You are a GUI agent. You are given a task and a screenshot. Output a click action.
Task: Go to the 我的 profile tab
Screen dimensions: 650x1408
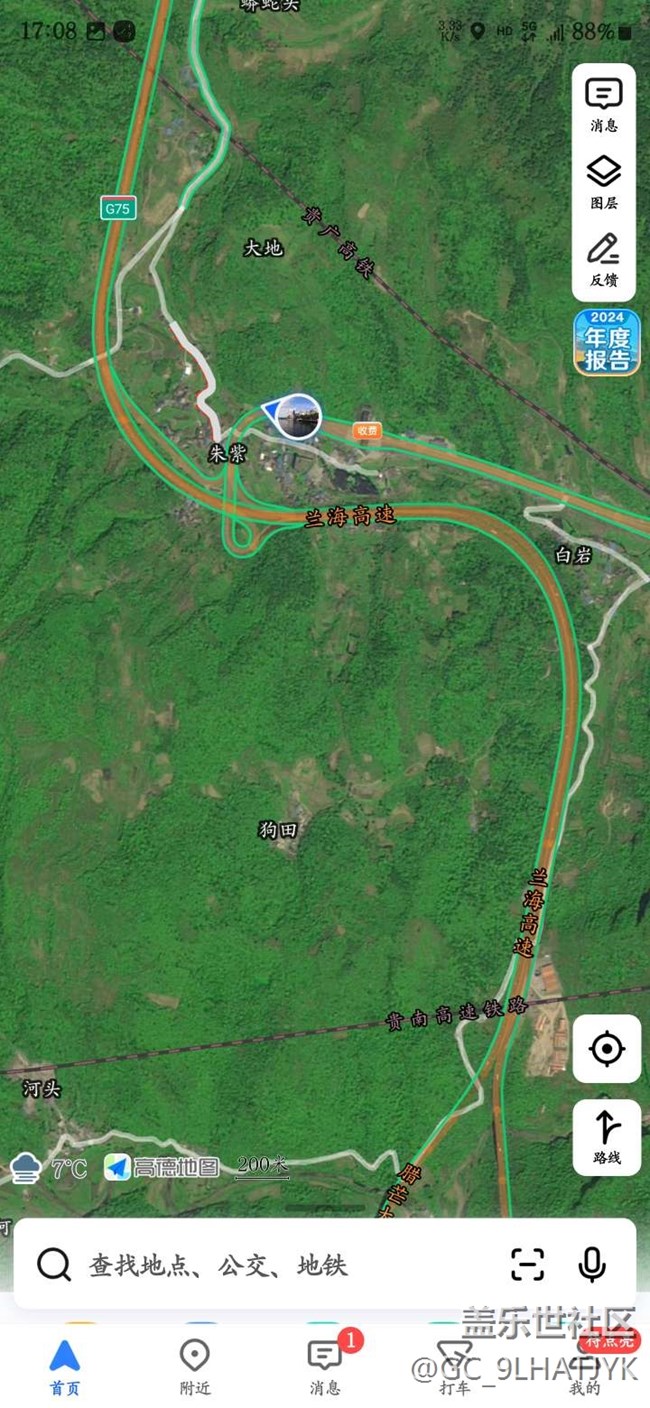pyautogui.click(x=585, y=1367)
